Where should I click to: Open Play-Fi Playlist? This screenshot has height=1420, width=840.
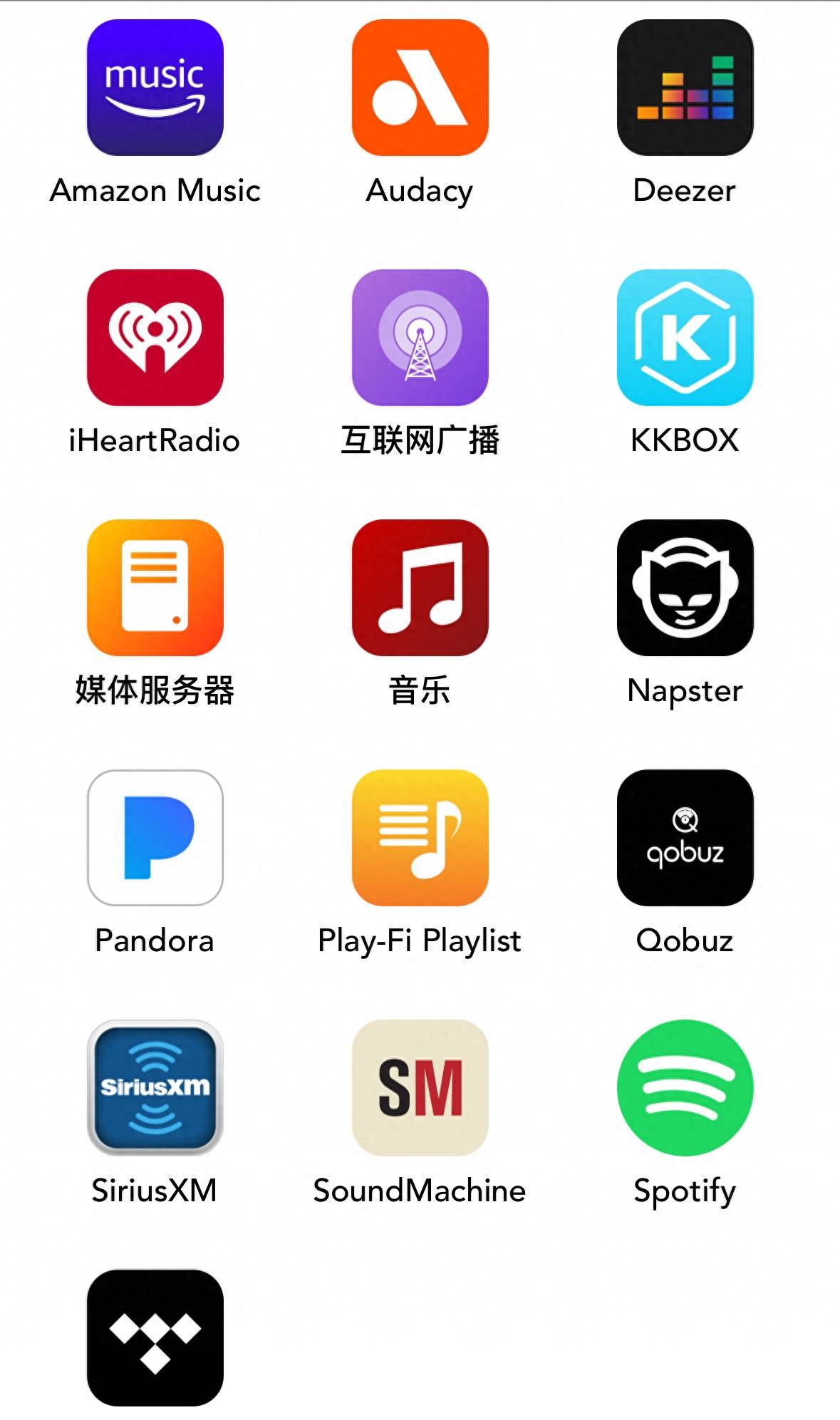coord(420,838)
